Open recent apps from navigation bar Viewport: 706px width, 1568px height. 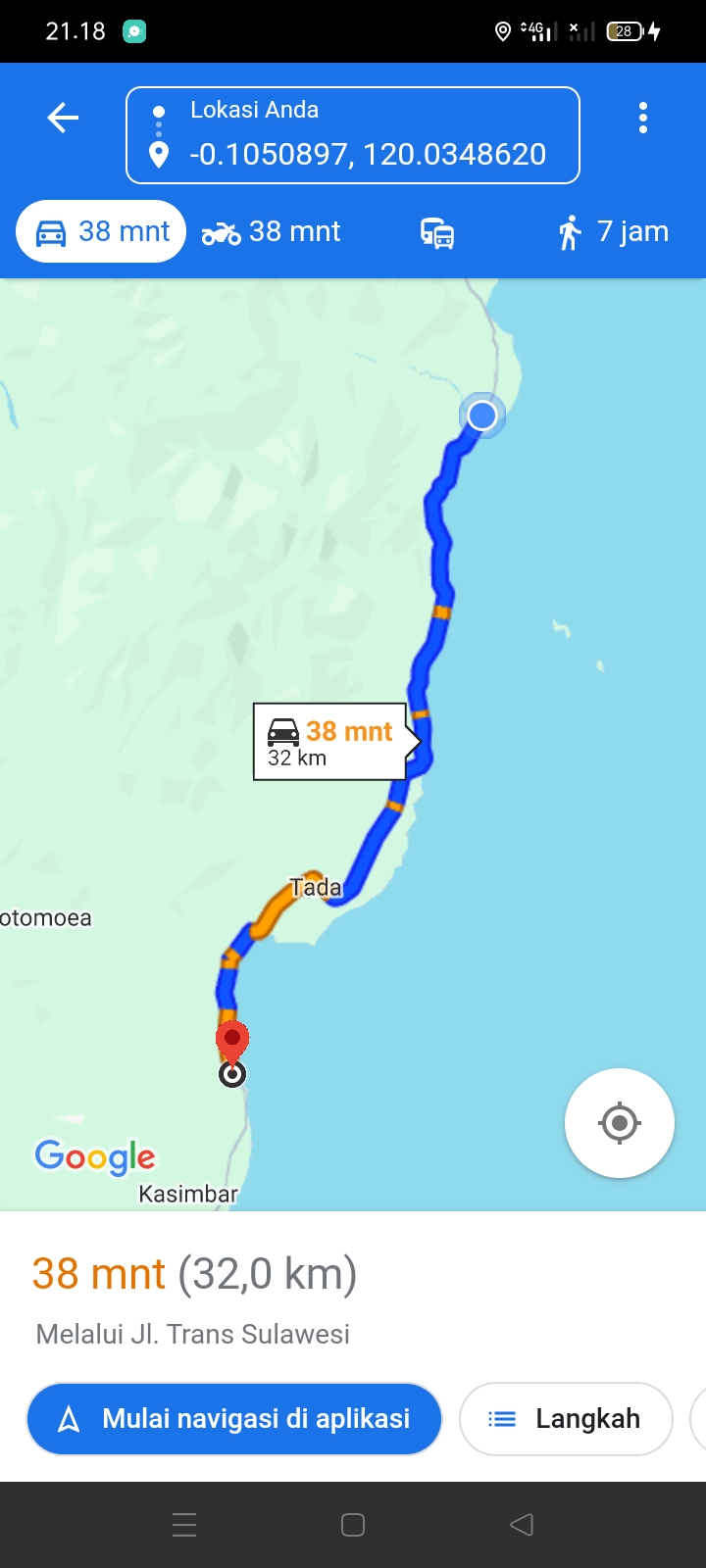184,1525
